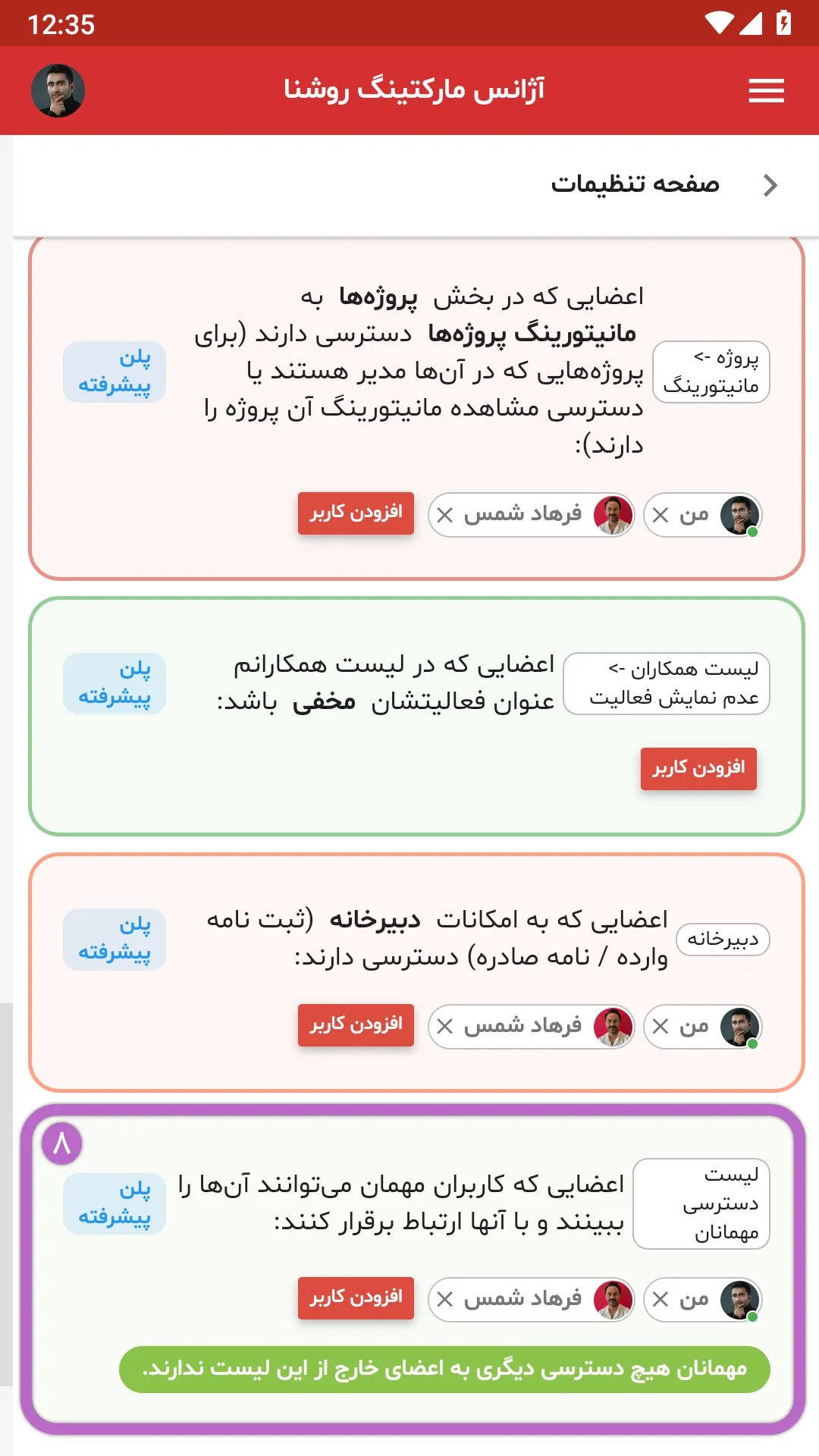Remove فرهاد شمس from the project monitoring card
The width and height of the screenshot is (819, 1456).
coord(445,516)
